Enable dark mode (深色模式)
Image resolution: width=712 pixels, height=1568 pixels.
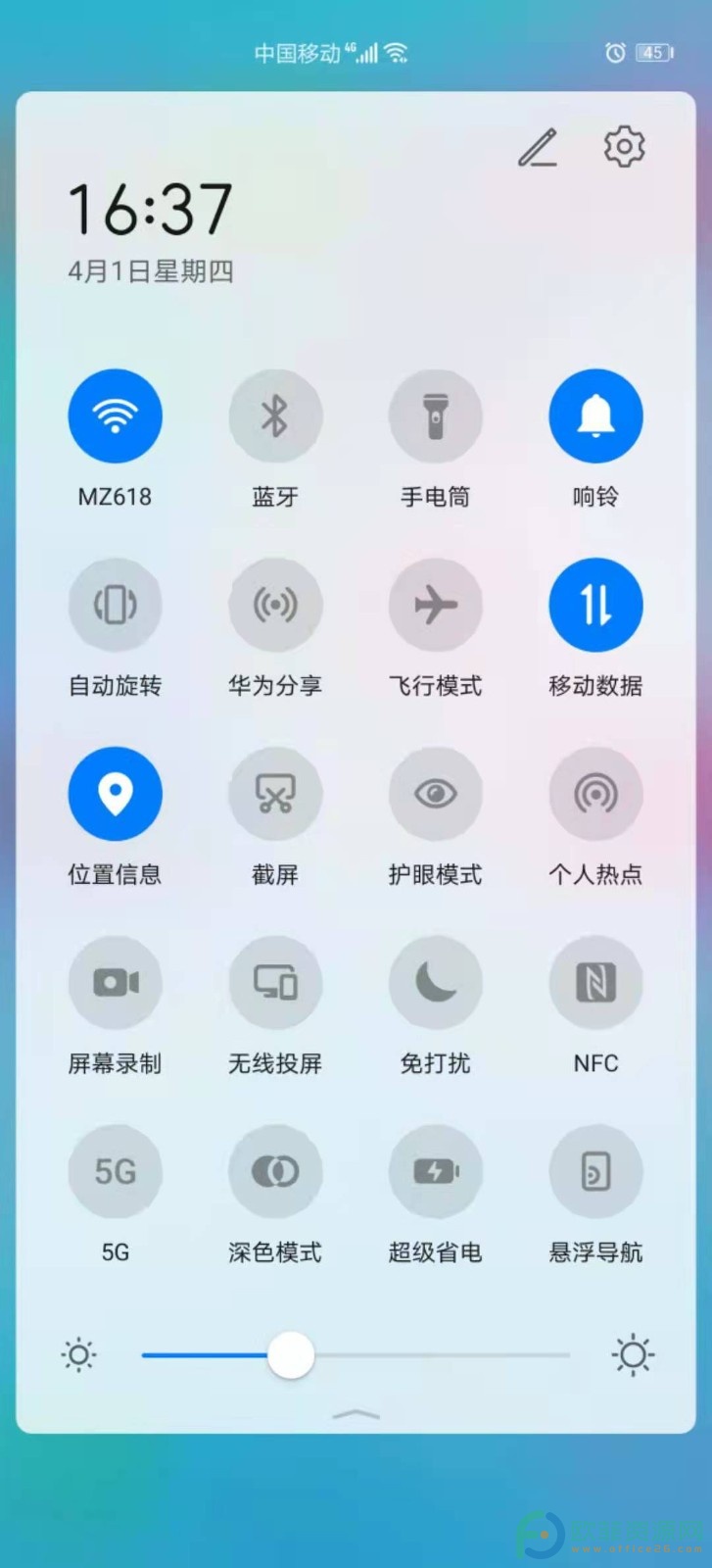tap(275, 1171)
